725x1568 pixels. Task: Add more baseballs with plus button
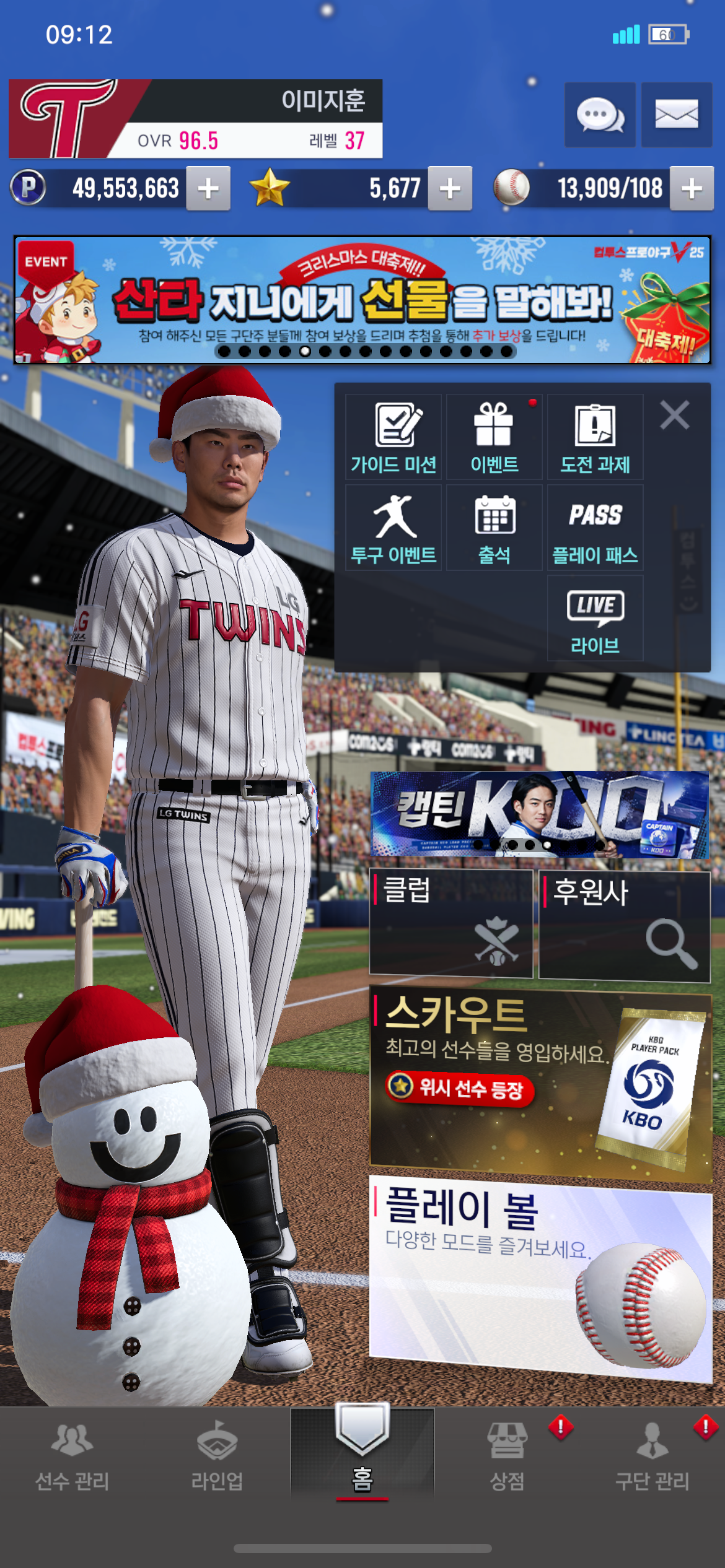[692, 188]
